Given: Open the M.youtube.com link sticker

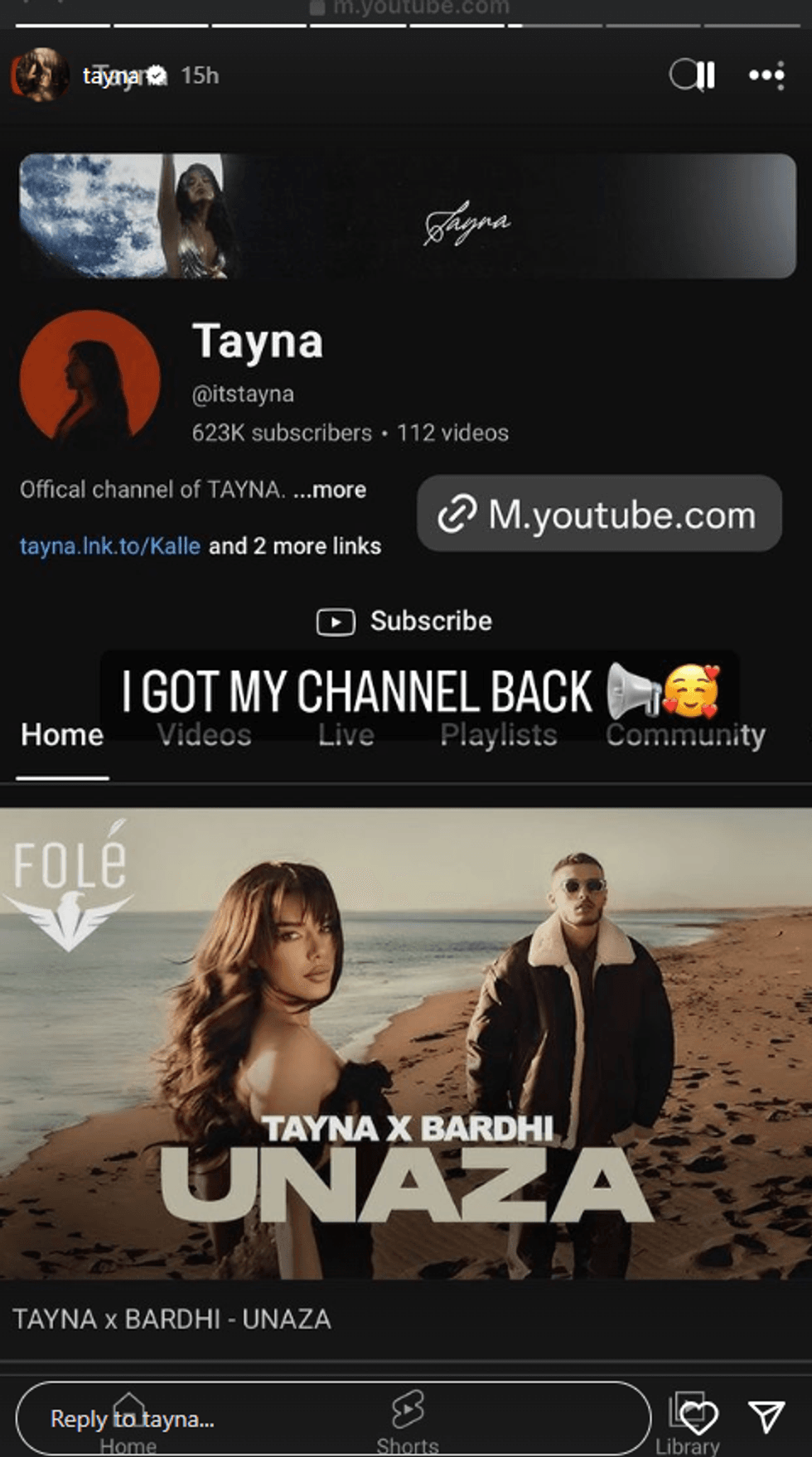Looking at the screenshot, I should click(x=599, y=514).
